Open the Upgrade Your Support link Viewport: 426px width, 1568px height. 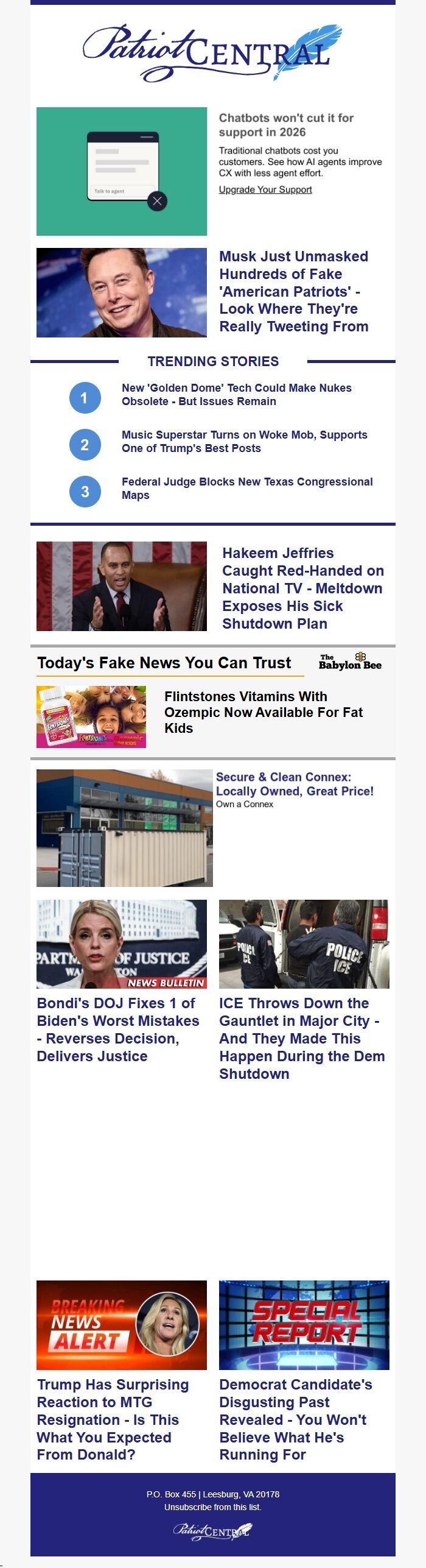(265, 189)
